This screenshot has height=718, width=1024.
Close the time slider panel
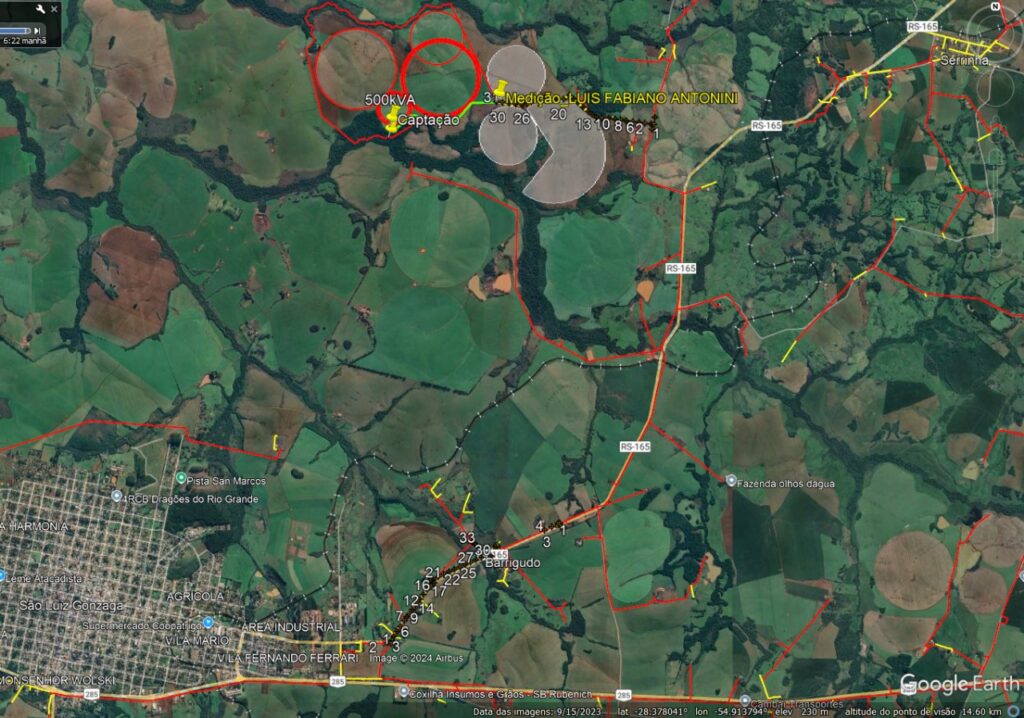point(54,9)
